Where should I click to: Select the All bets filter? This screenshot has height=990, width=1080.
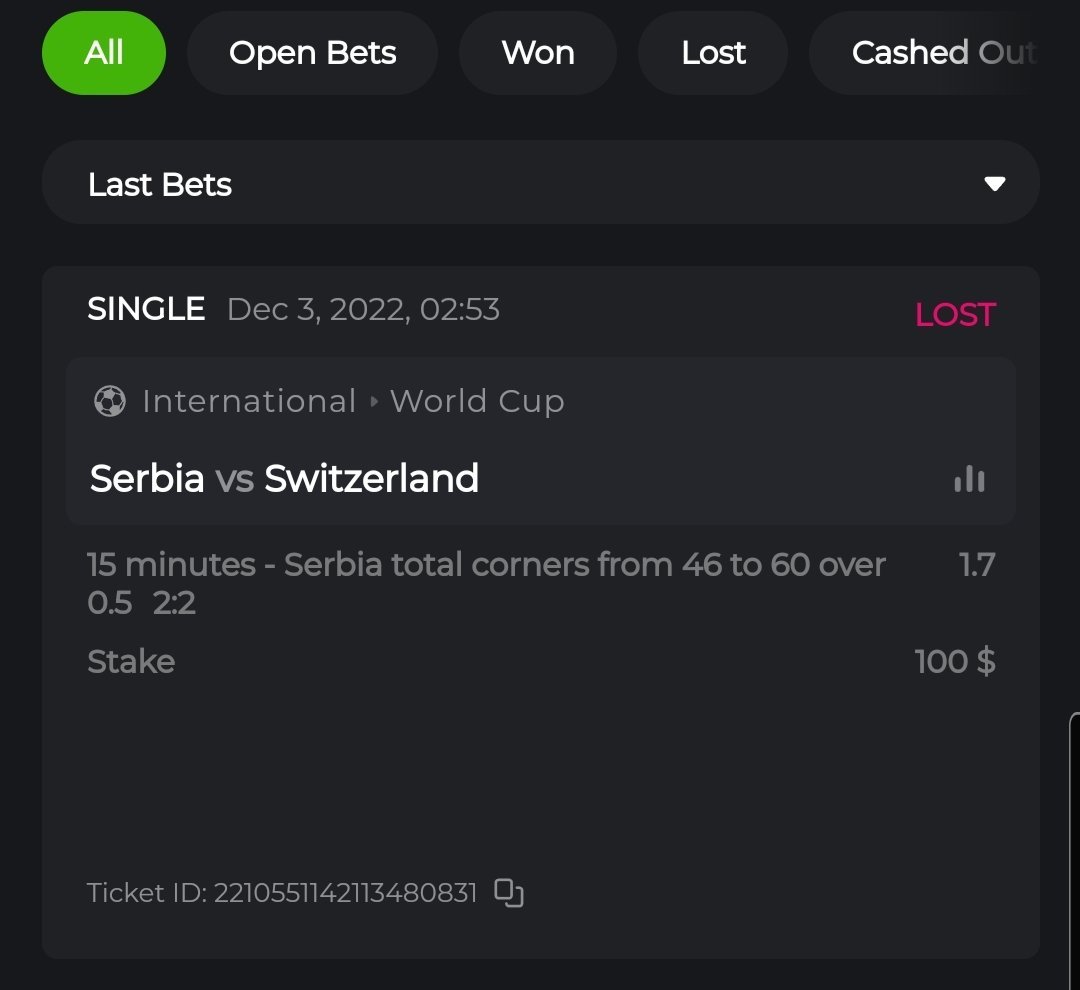click(x=103, y=53)
